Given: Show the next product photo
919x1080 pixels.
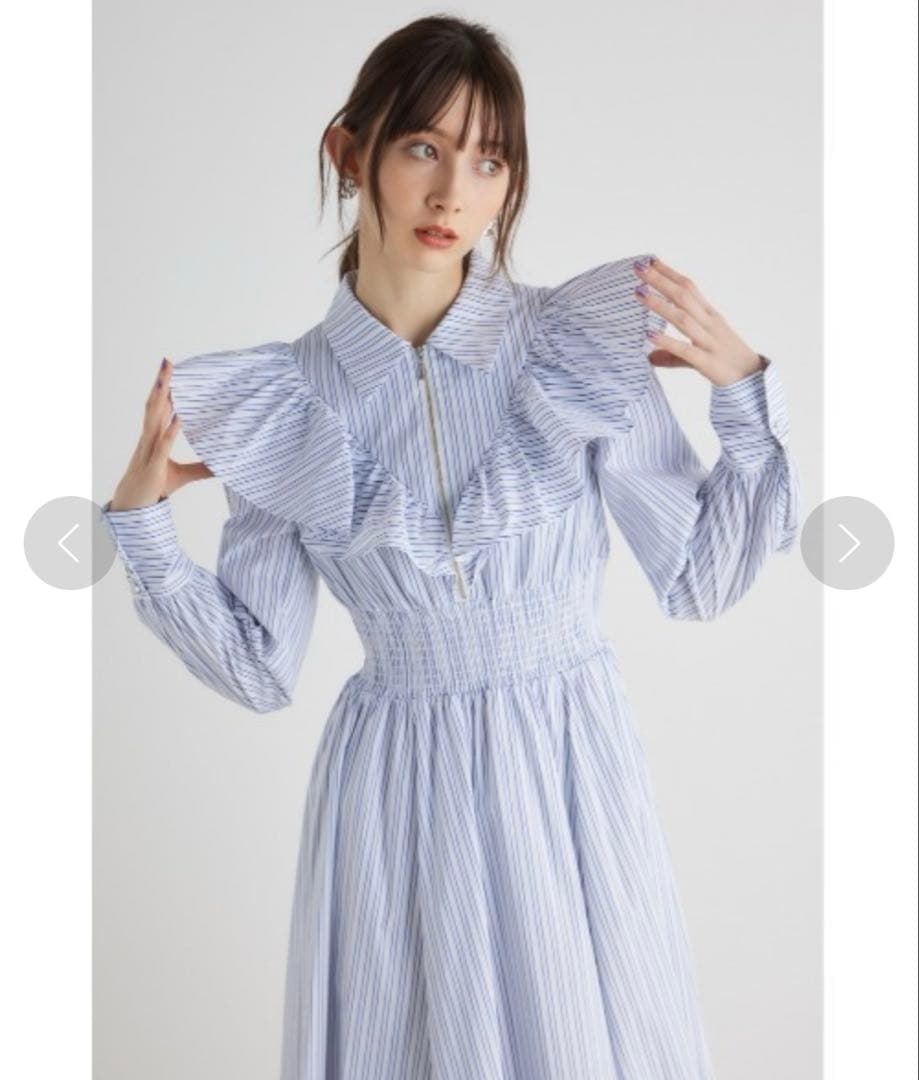Looking at the screenshot, I should point(847,543).
